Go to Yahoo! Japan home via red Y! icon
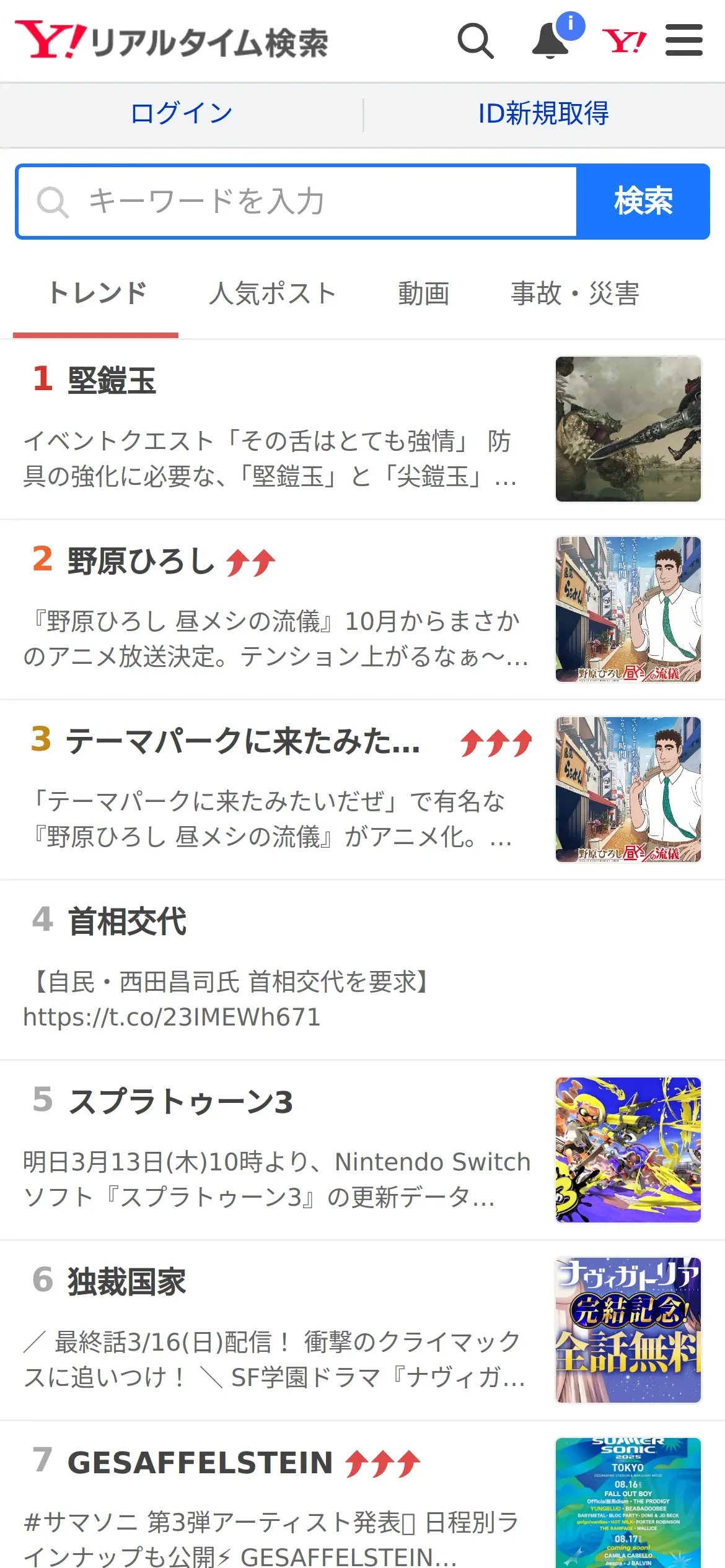The image size is (725, 1568). 624,41
